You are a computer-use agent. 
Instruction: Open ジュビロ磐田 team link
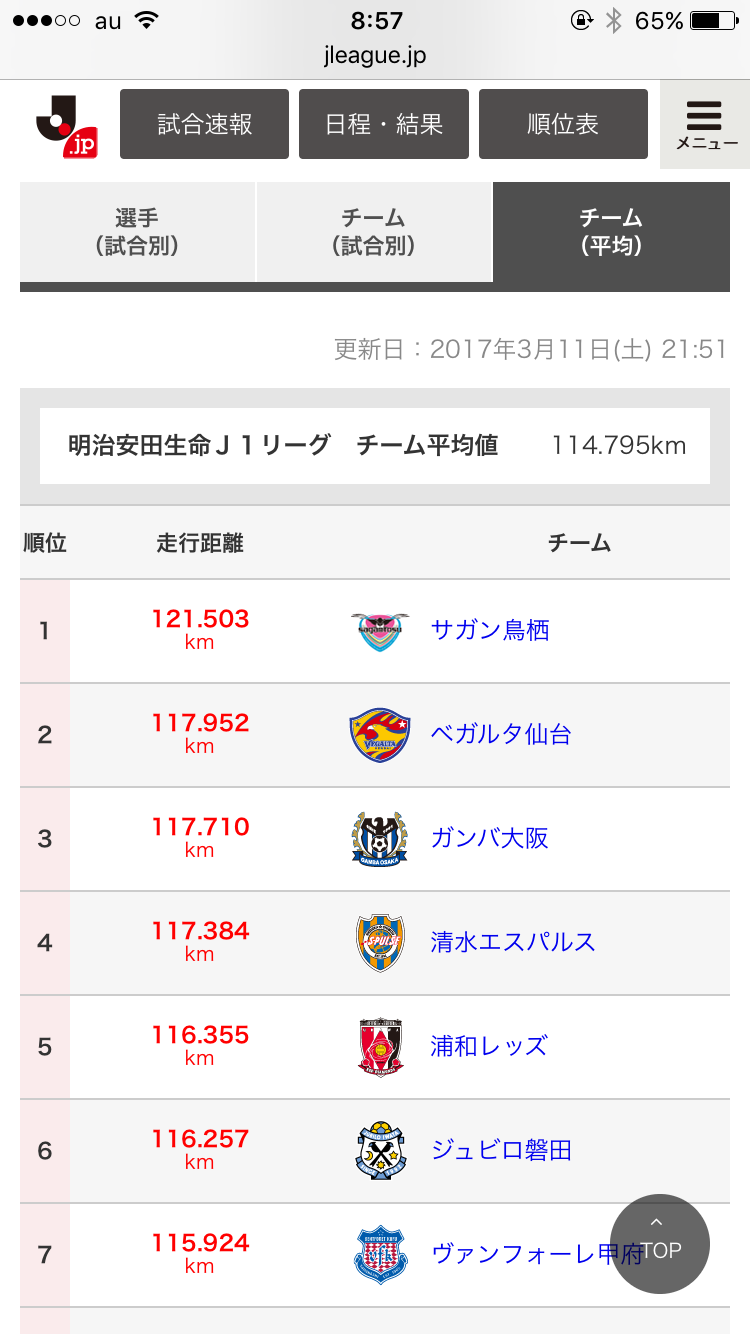coord(501,1151)
